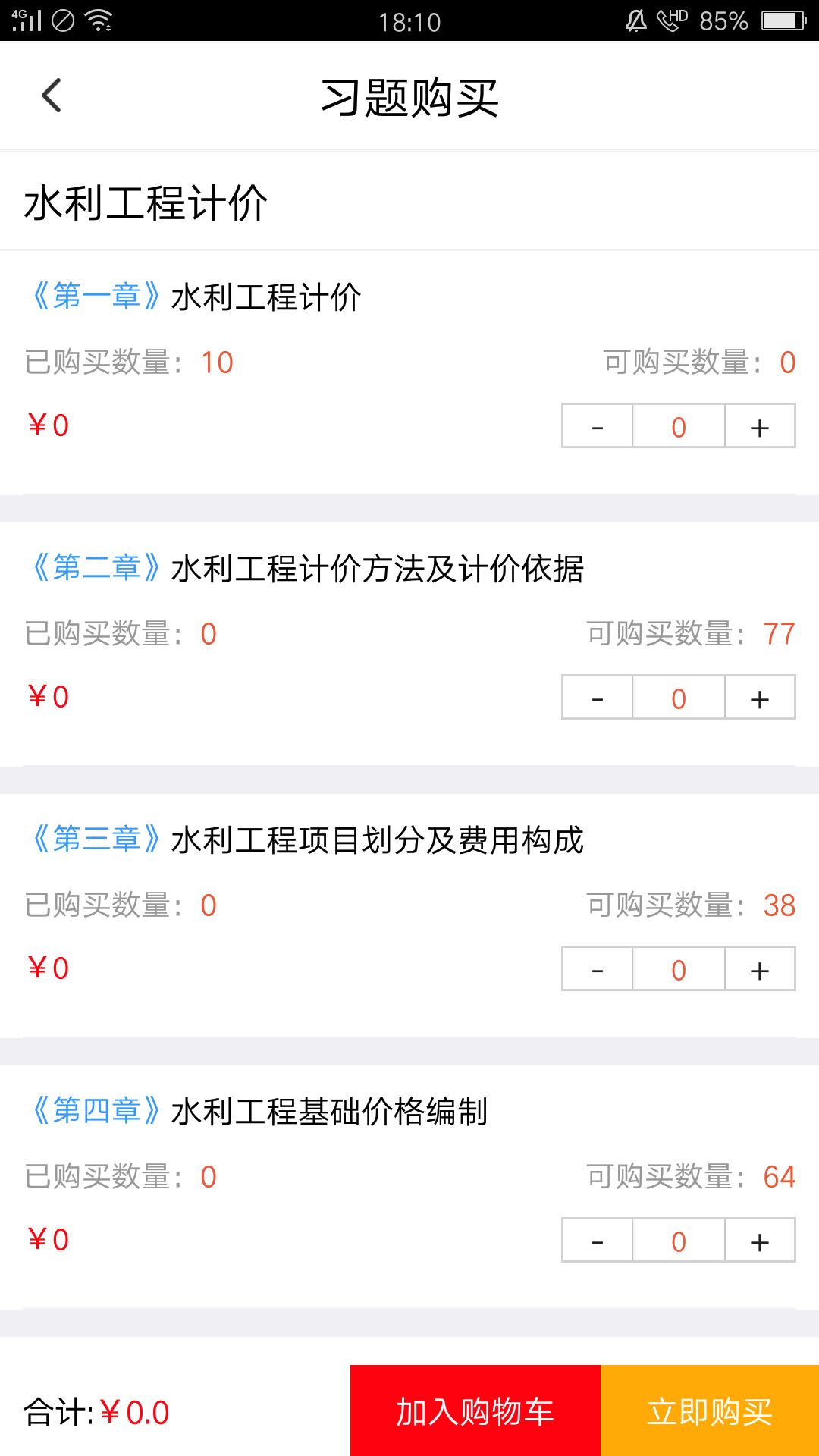Increase quantity for 第一章 with plus button
Screen dimensions: 819x1456
click(x=760, y=426)
